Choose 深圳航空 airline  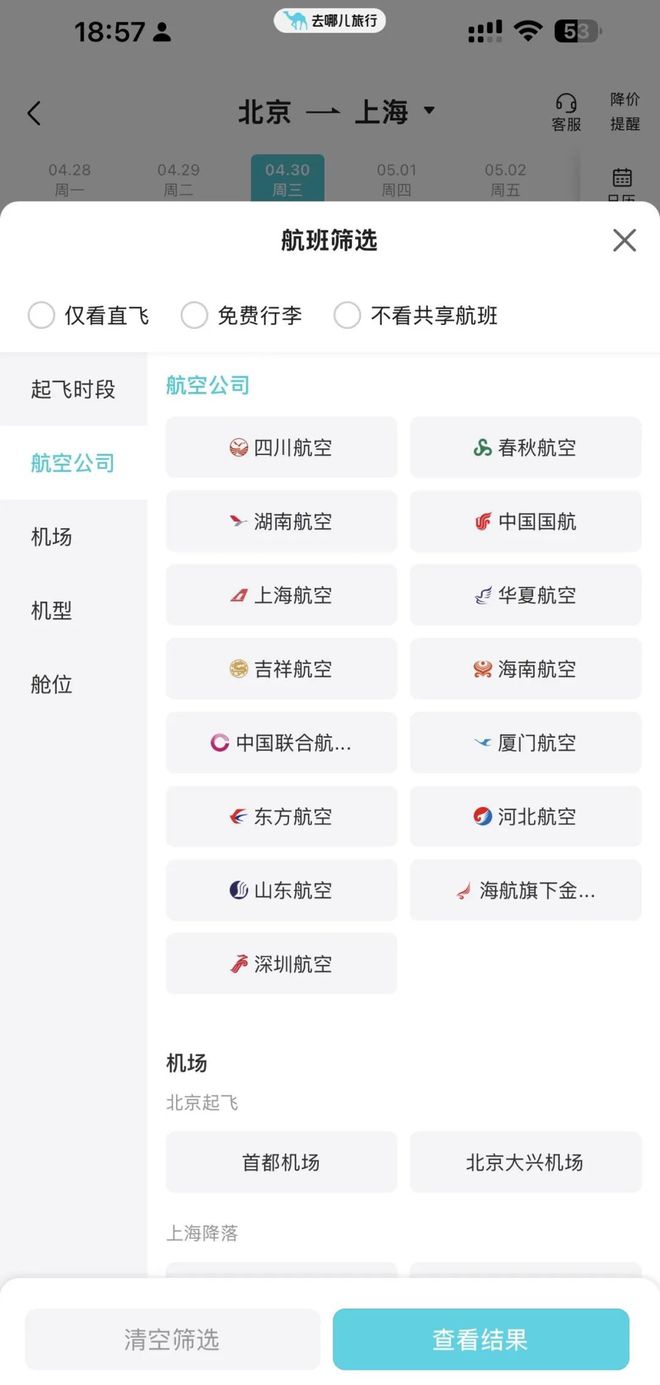point(281,964)
